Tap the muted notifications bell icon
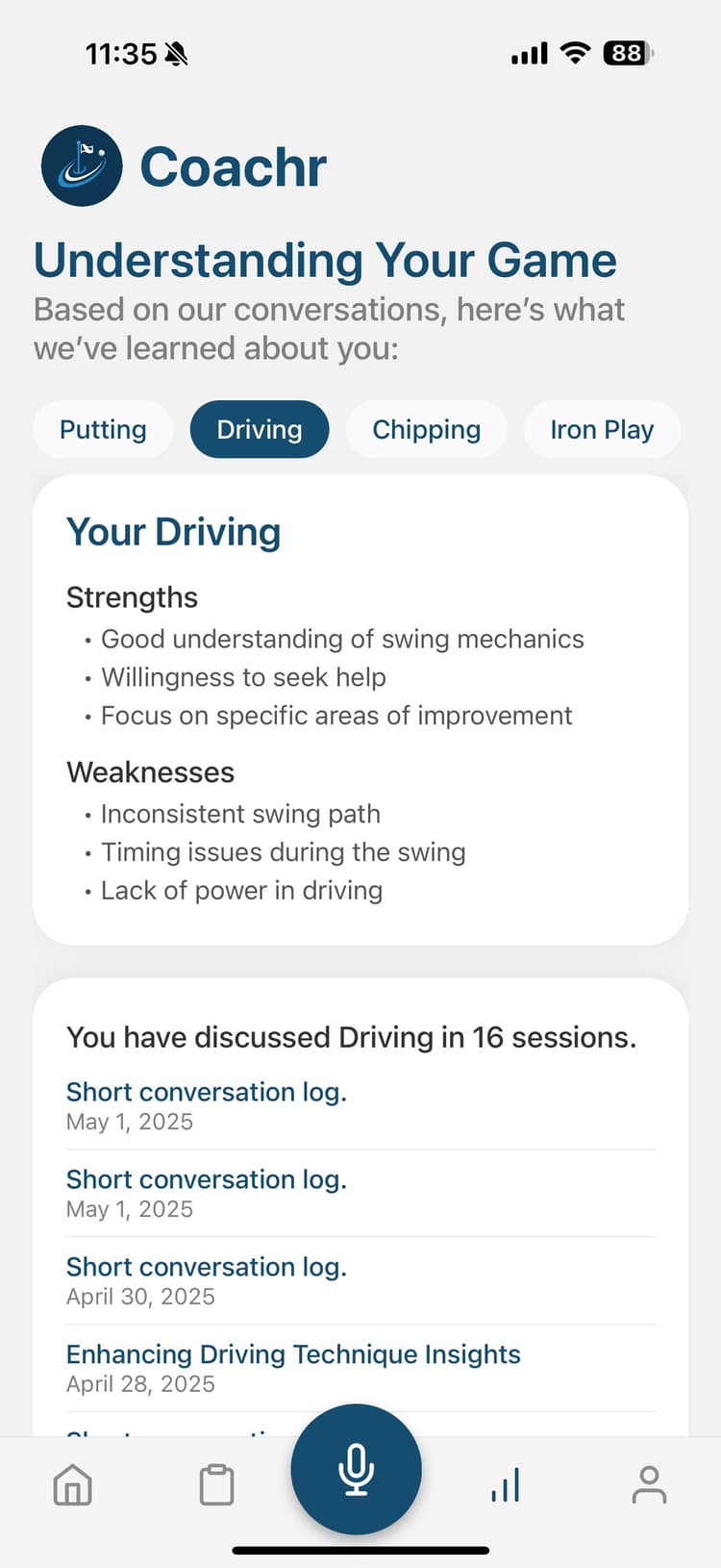The width and height of the screenshot is (721, 1568). point(178,53)
